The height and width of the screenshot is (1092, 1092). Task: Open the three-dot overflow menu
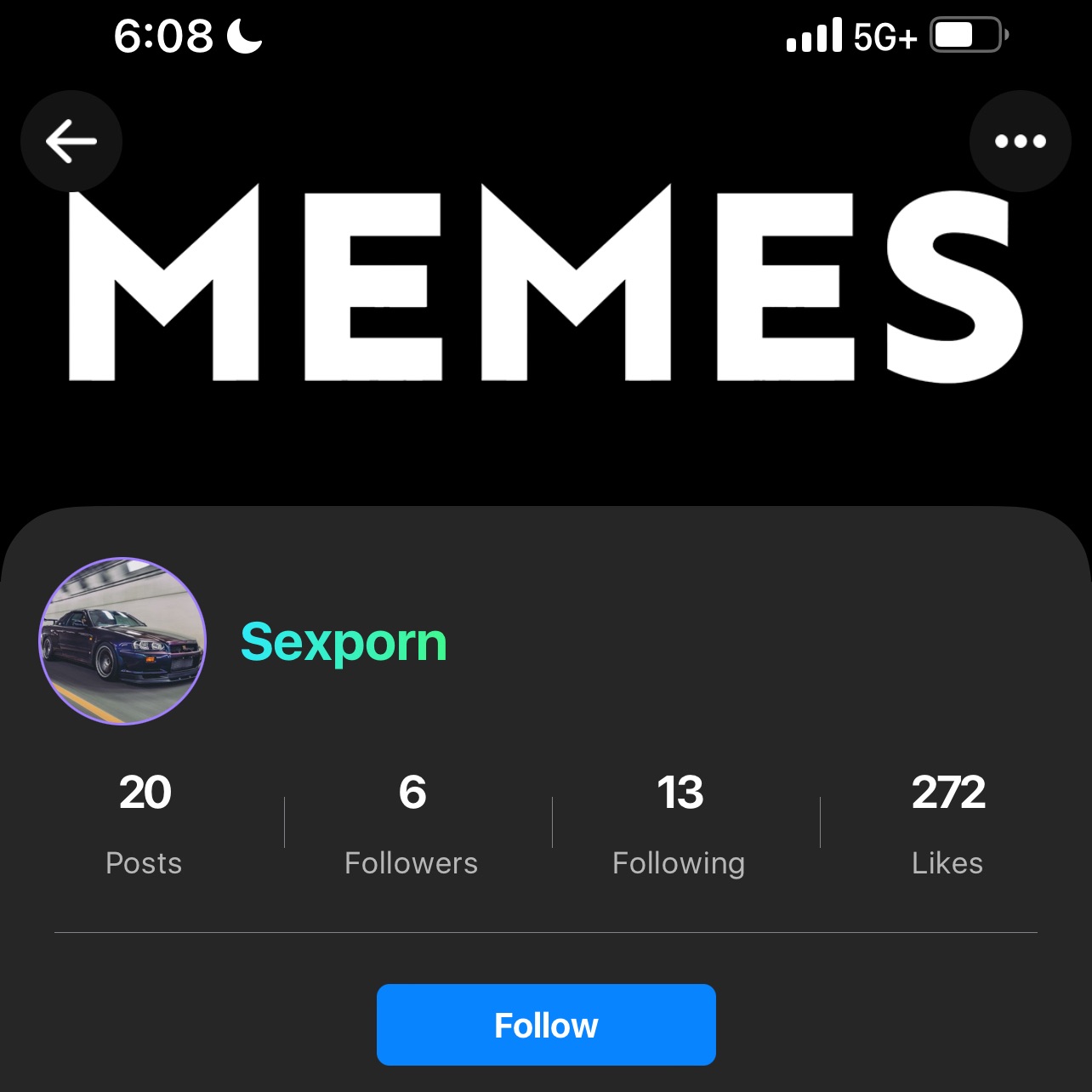[x=1020, y=141]
